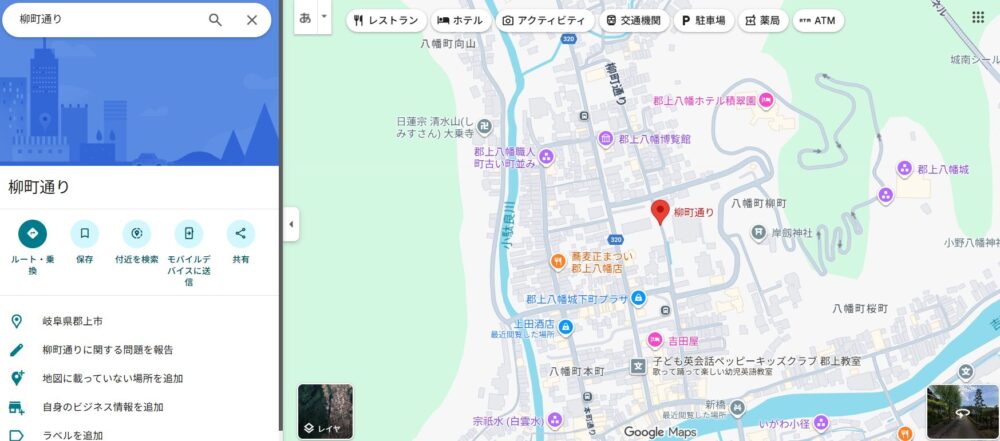Viewport: 1000px width, 441px height.
Task: Save this place with 保存
Action: tap(85, 234)
